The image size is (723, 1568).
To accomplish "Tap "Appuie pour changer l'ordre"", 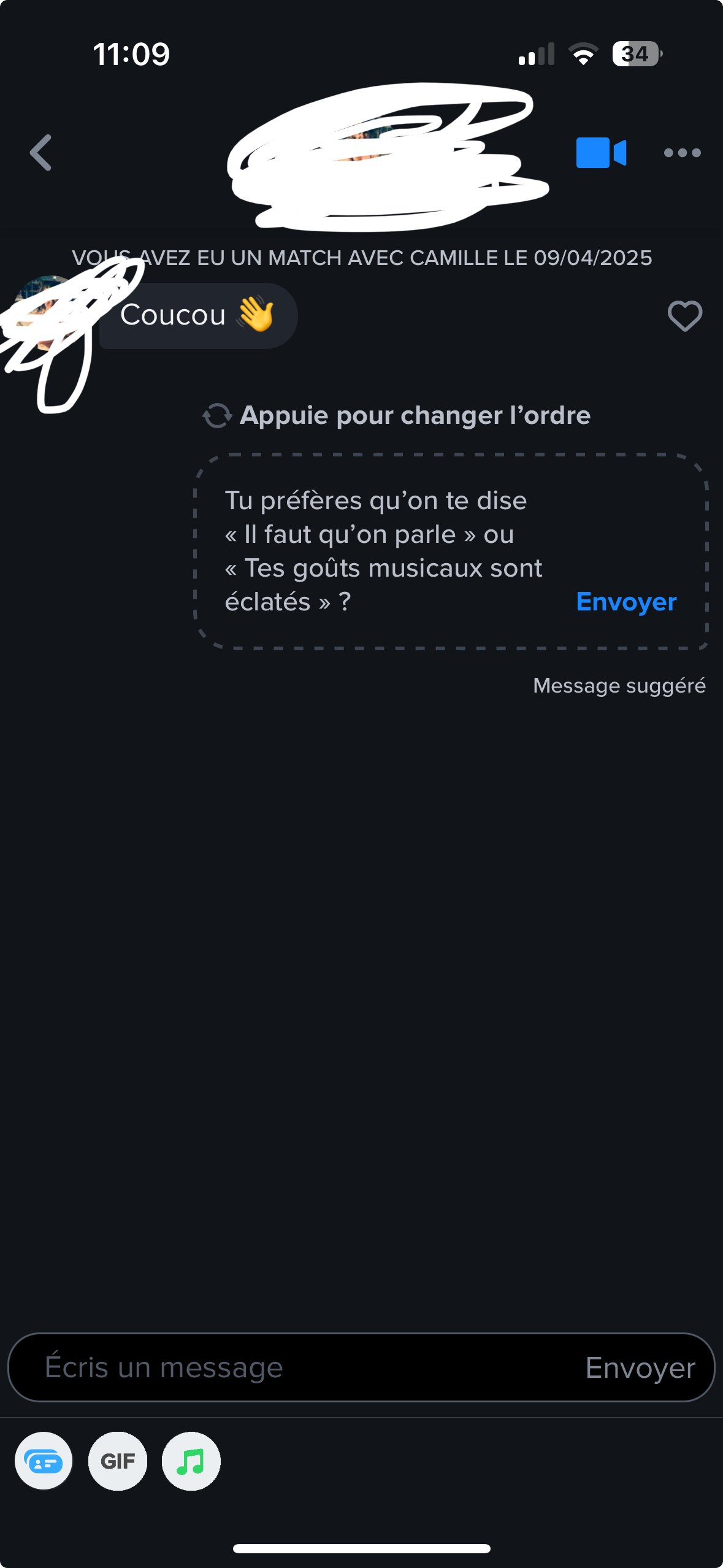I will coord(397,415).
